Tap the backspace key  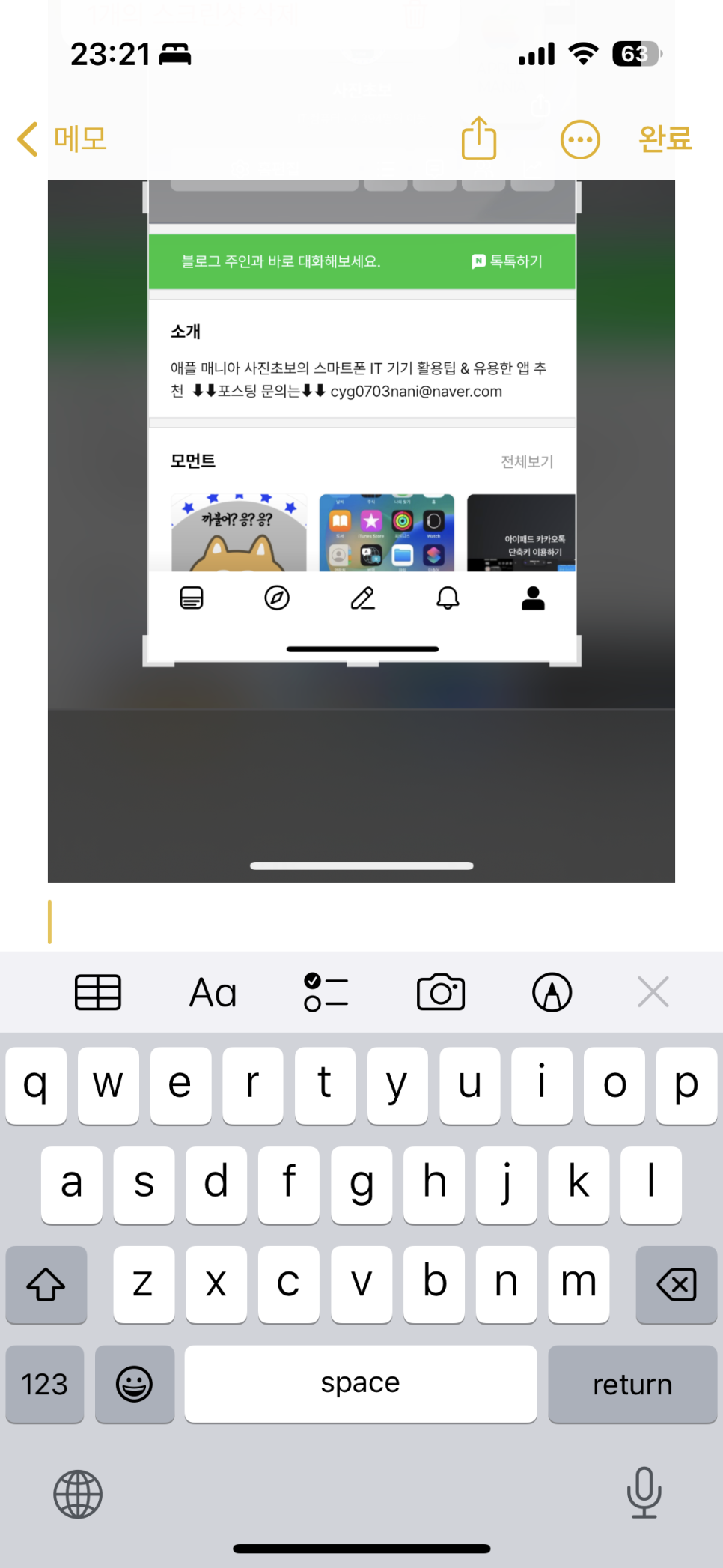click(677, 1284)
